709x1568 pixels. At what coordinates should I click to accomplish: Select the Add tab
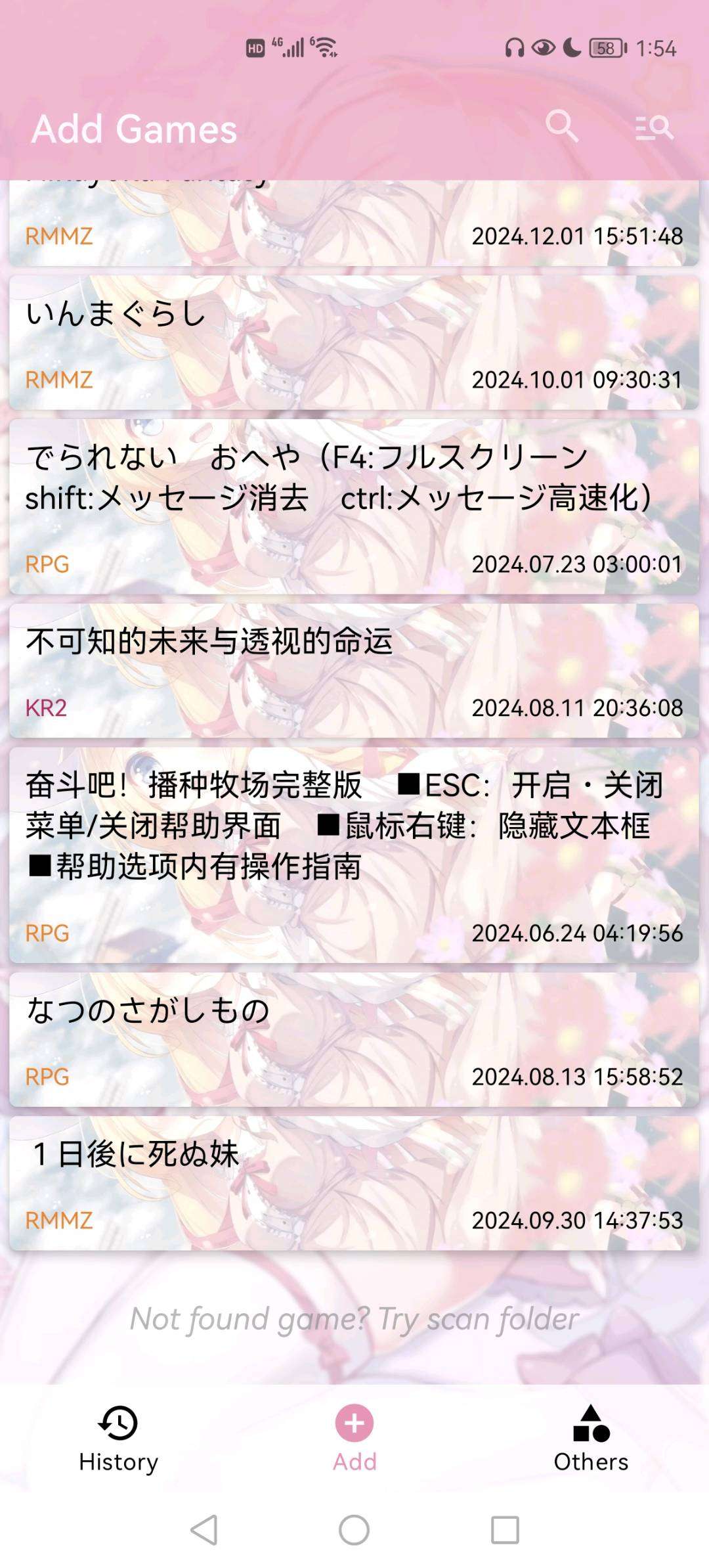tap(354, 1439)
